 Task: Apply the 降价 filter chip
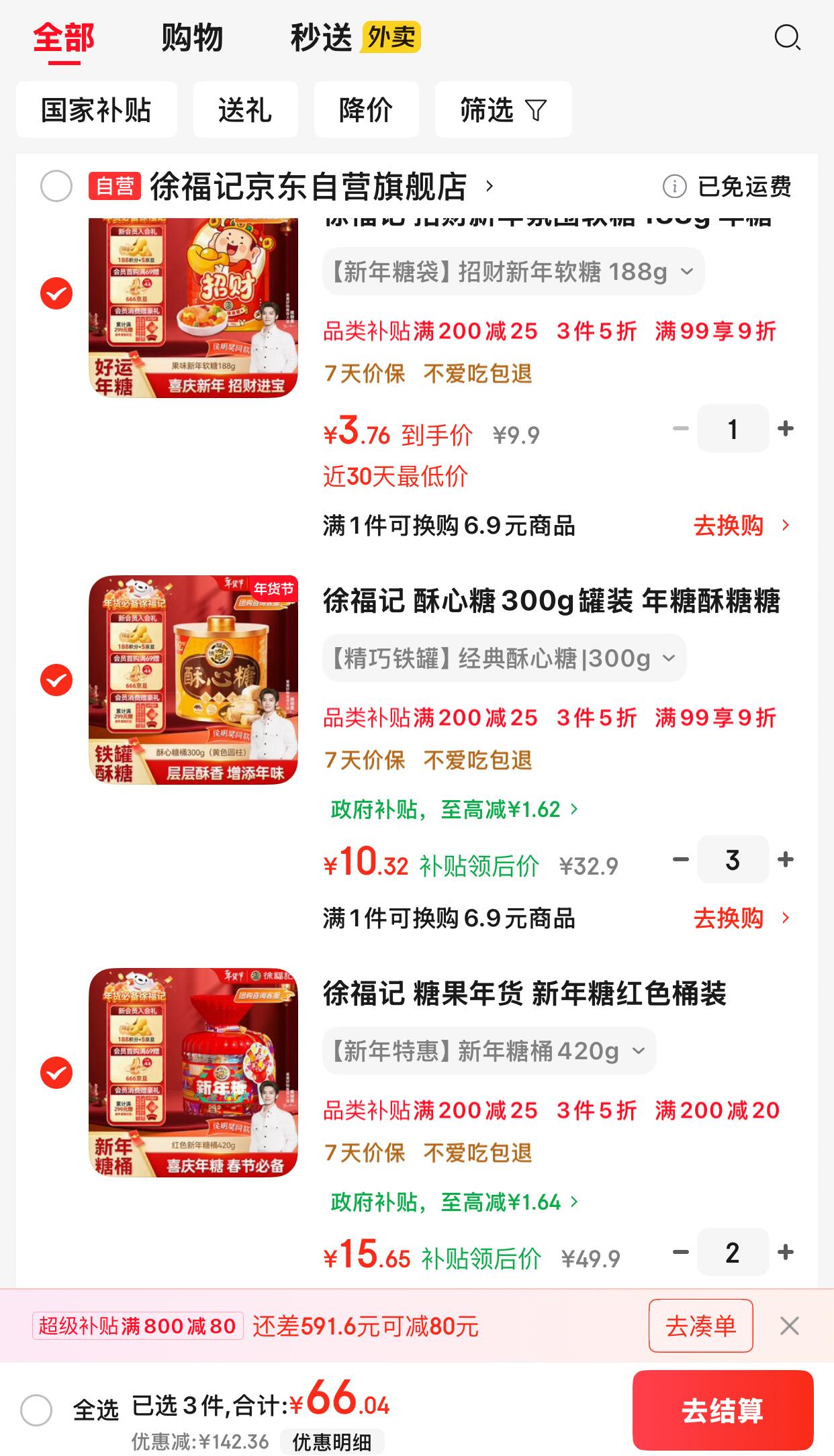[x=366, y=110]
